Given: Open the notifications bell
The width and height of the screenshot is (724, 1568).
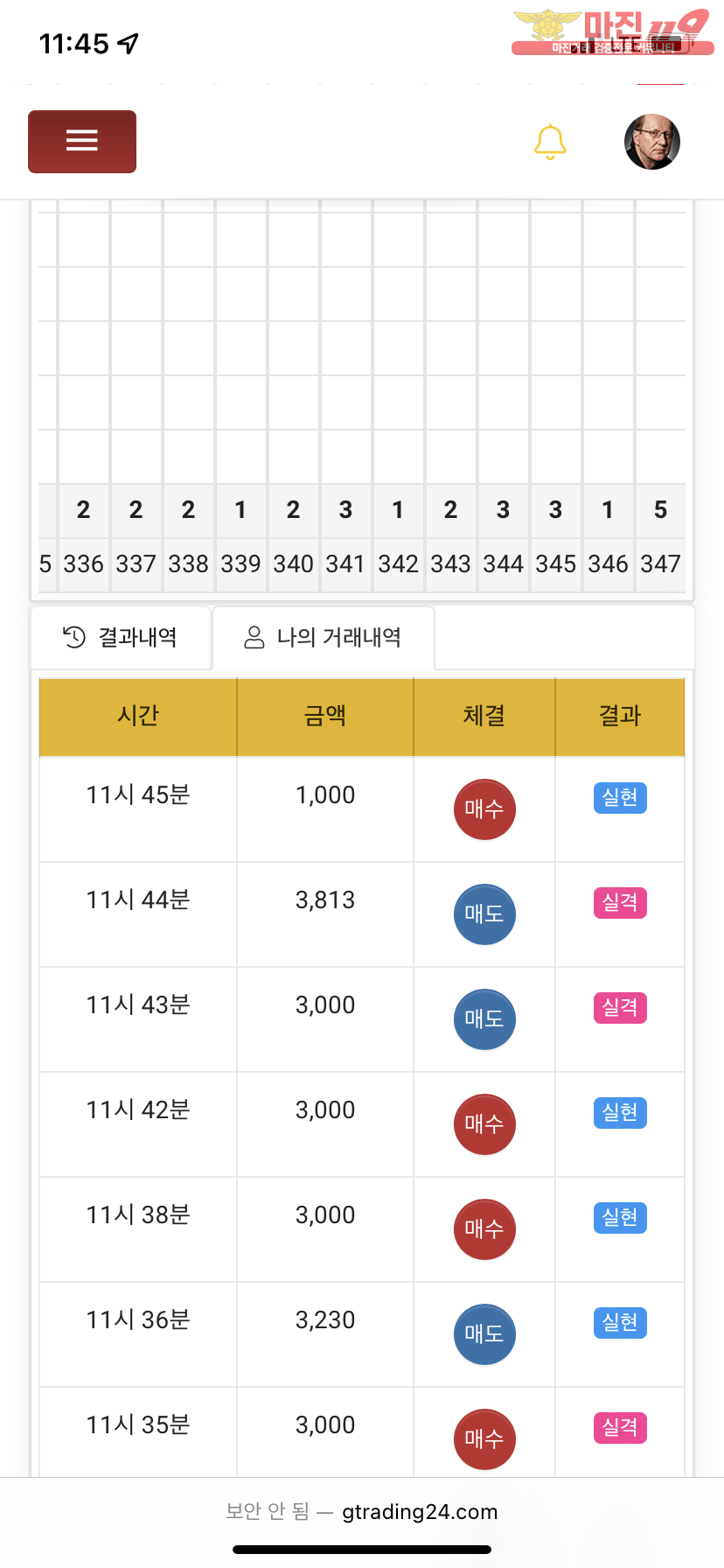Looking at the screenshot, I should tap(550, 142).
